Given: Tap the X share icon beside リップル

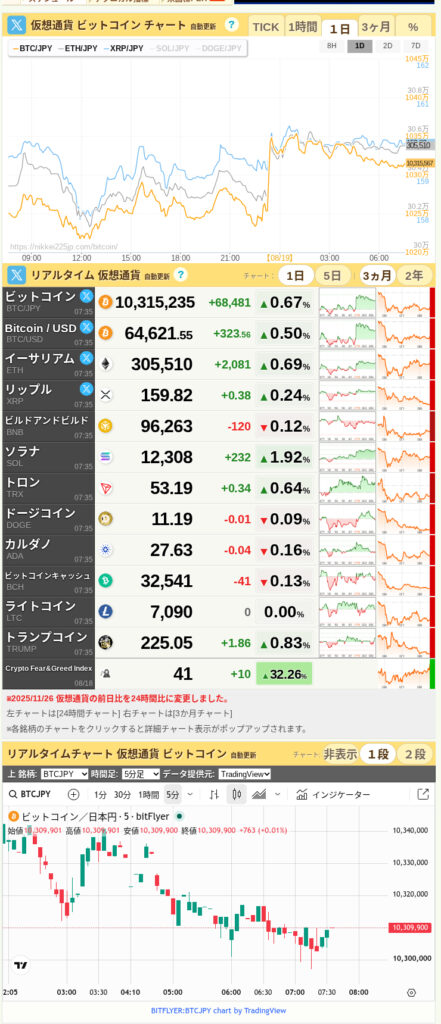Looking at the screenshot, I should click(86, 389).
